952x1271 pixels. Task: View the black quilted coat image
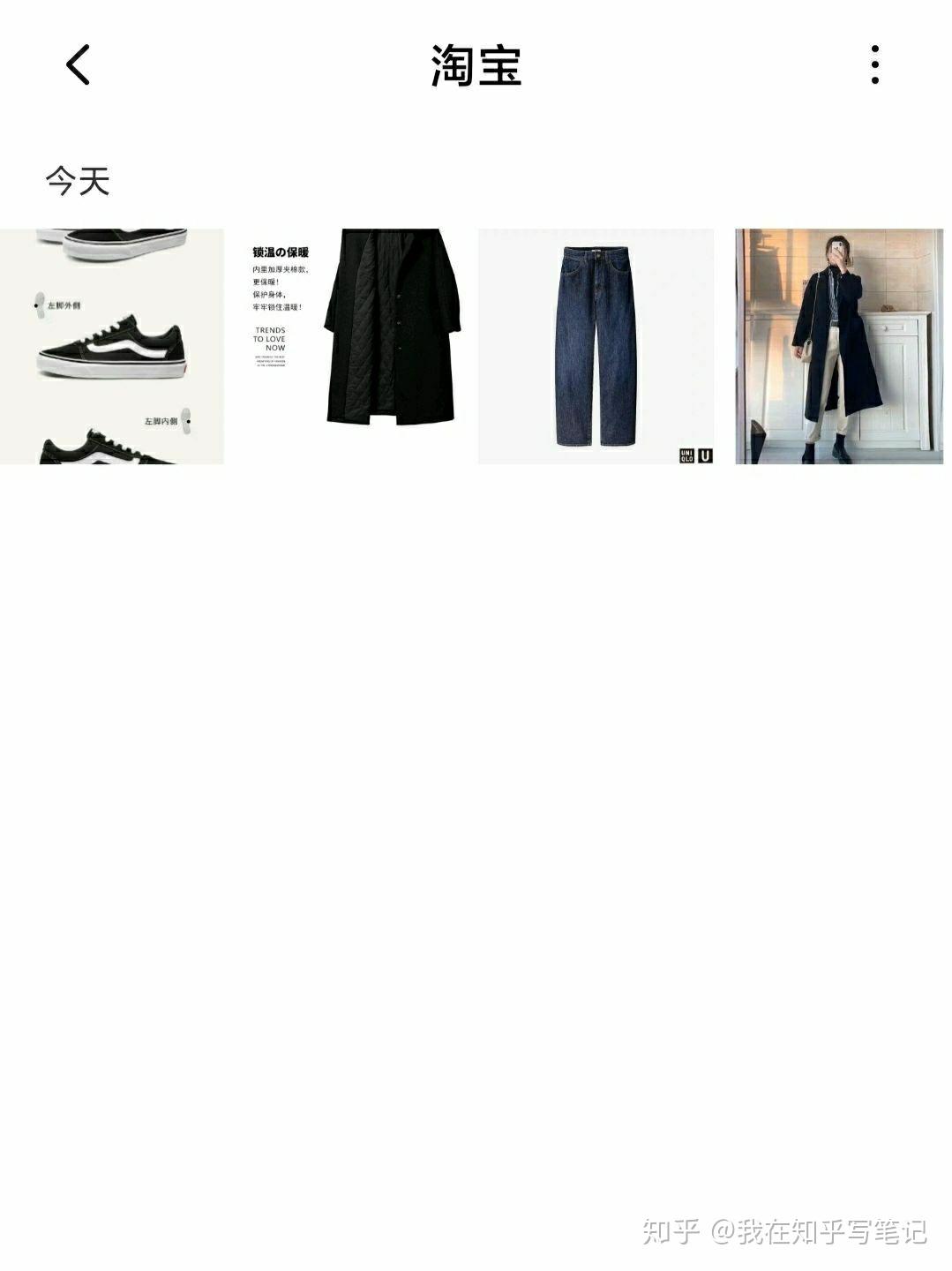click(353, 346)
